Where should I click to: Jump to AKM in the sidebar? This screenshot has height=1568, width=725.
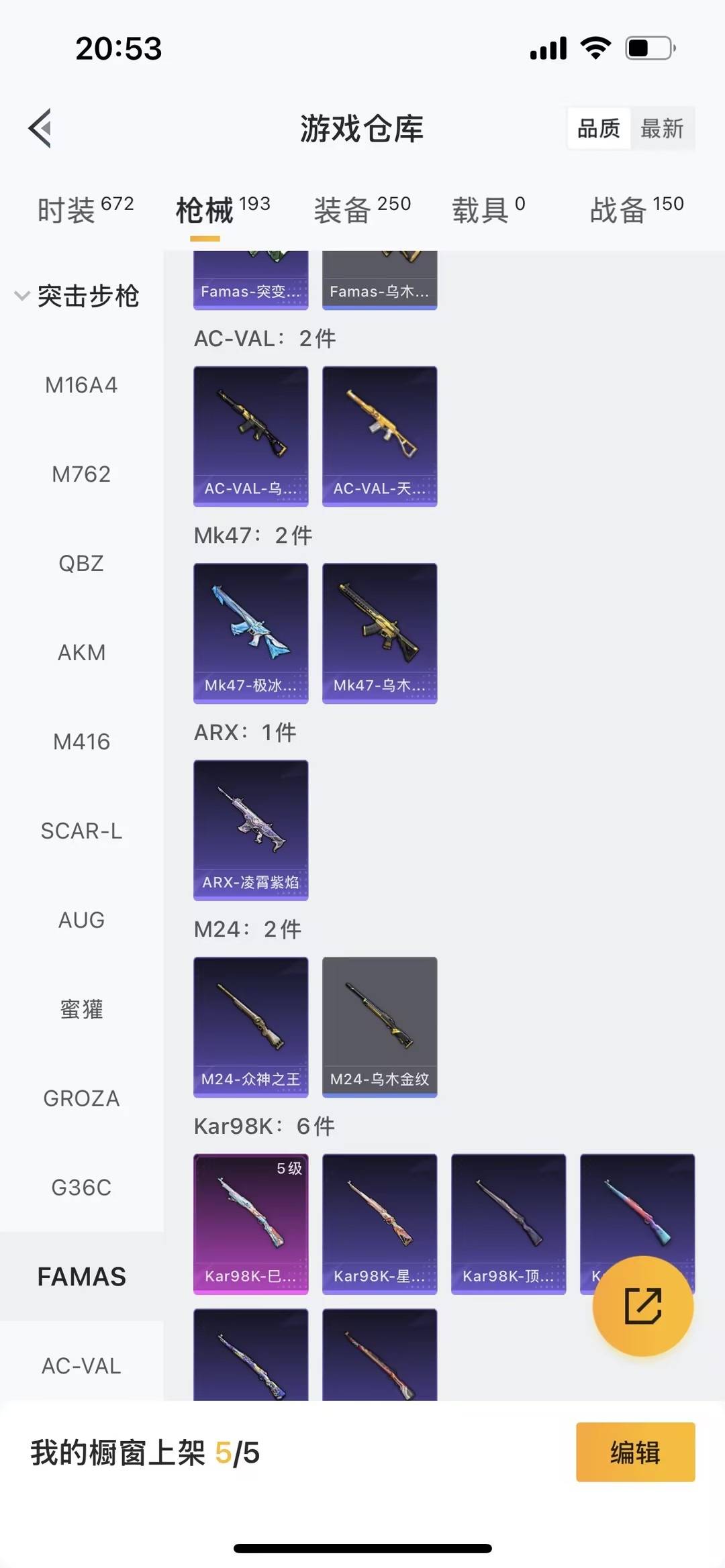pos(81,652)
